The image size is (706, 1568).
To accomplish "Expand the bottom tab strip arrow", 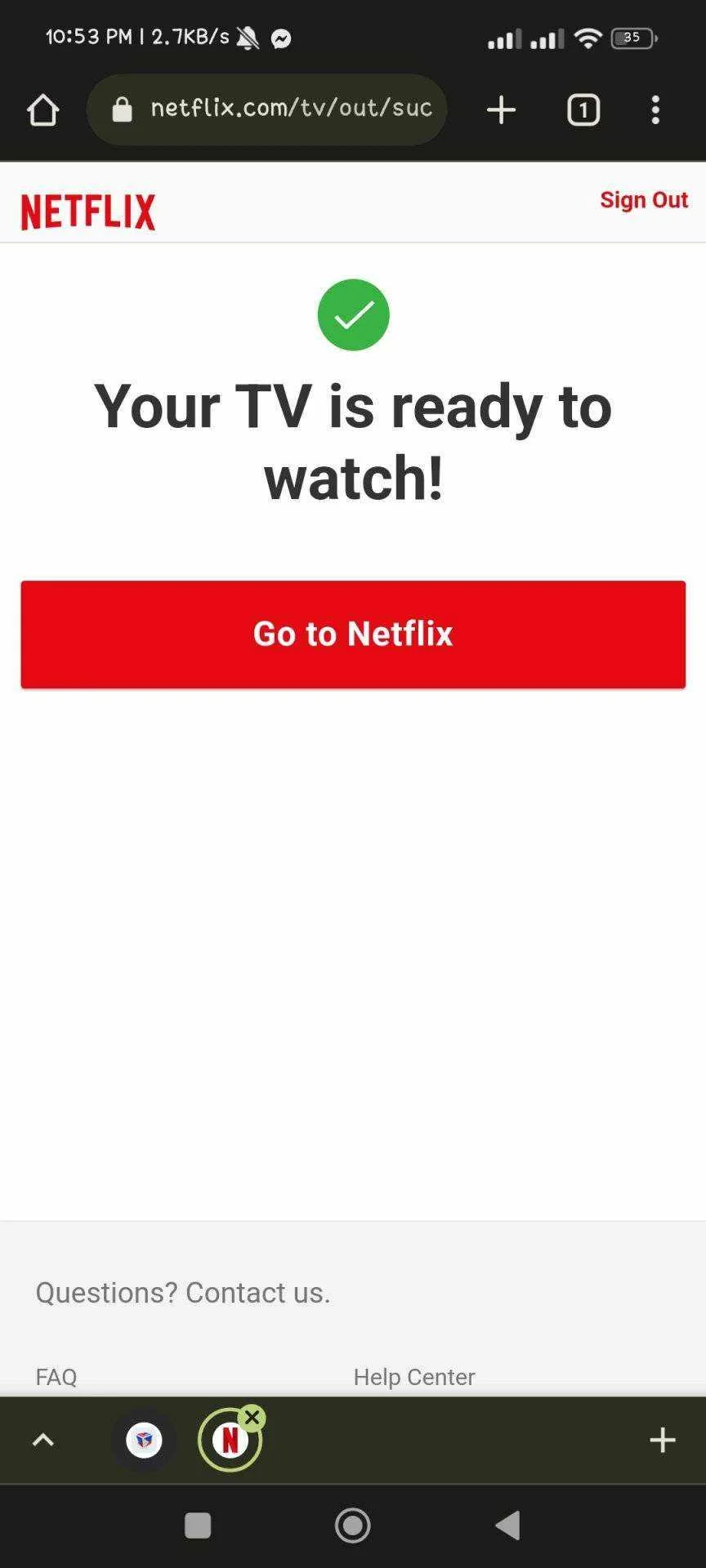I will click(x=42, y=1440).
